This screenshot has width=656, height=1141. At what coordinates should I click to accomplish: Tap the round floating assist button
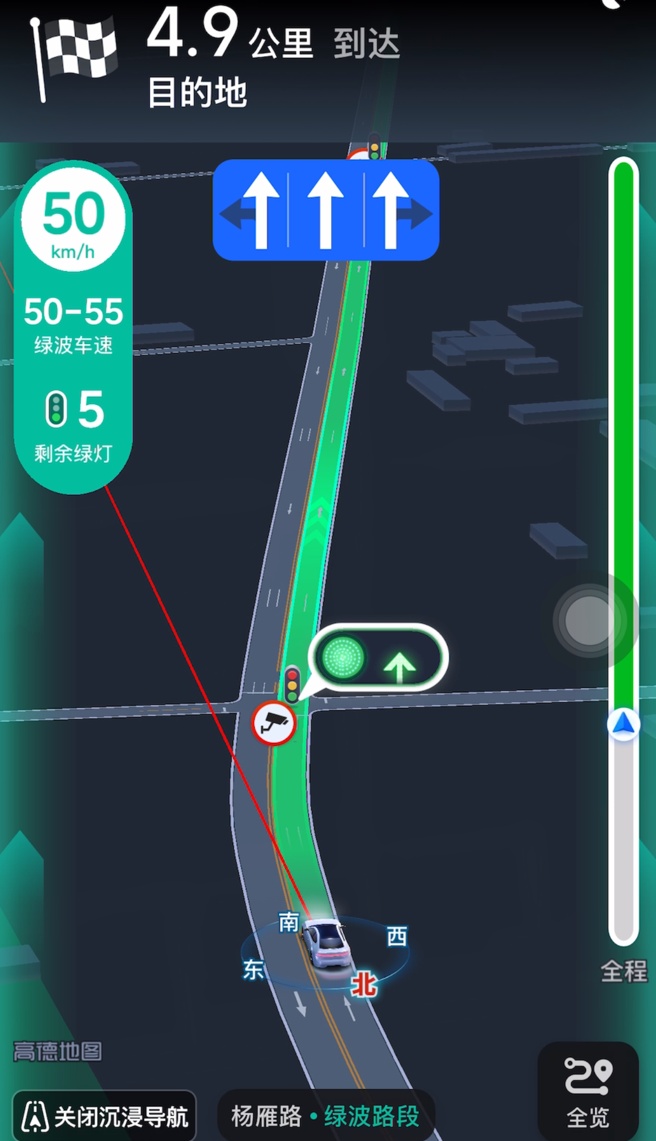click(x=590, y=621)
